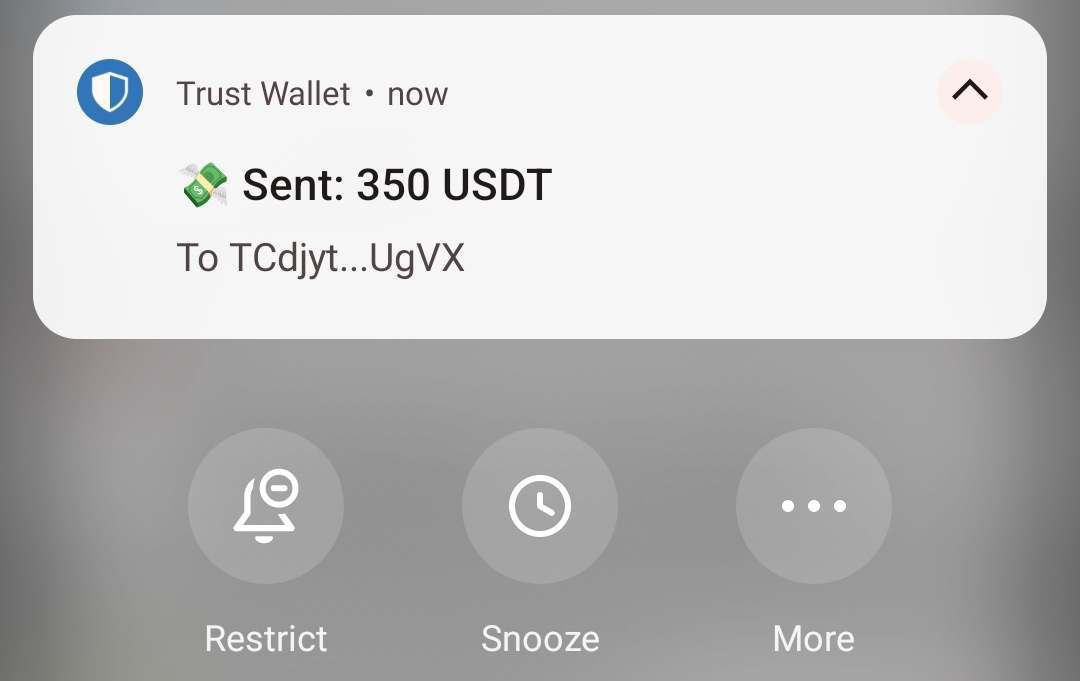The width and height of the screenshot is (1080, 681).
Task: Open the Sent 350 USDT notification
Action: pos(397,186)
